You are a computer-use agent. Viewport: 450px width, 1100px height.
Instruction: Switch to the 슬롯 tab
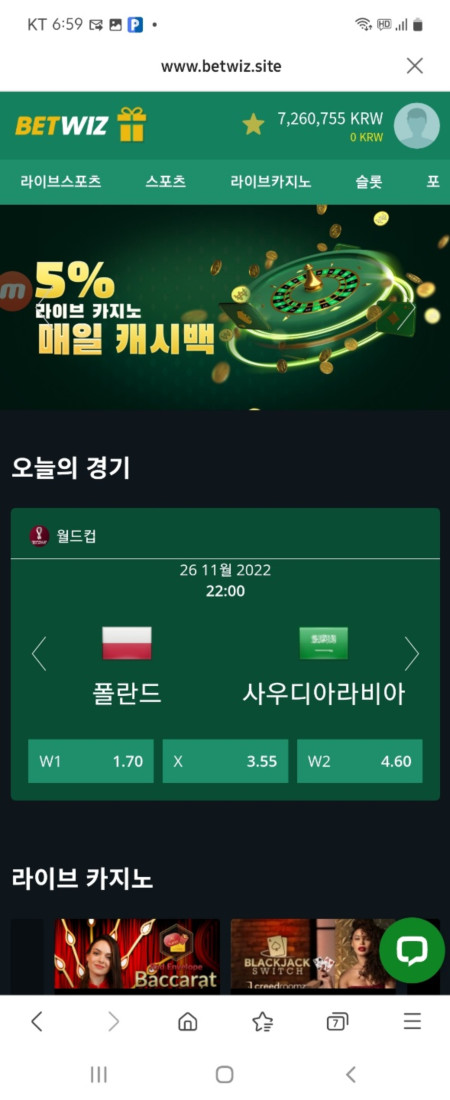(369, 182)
